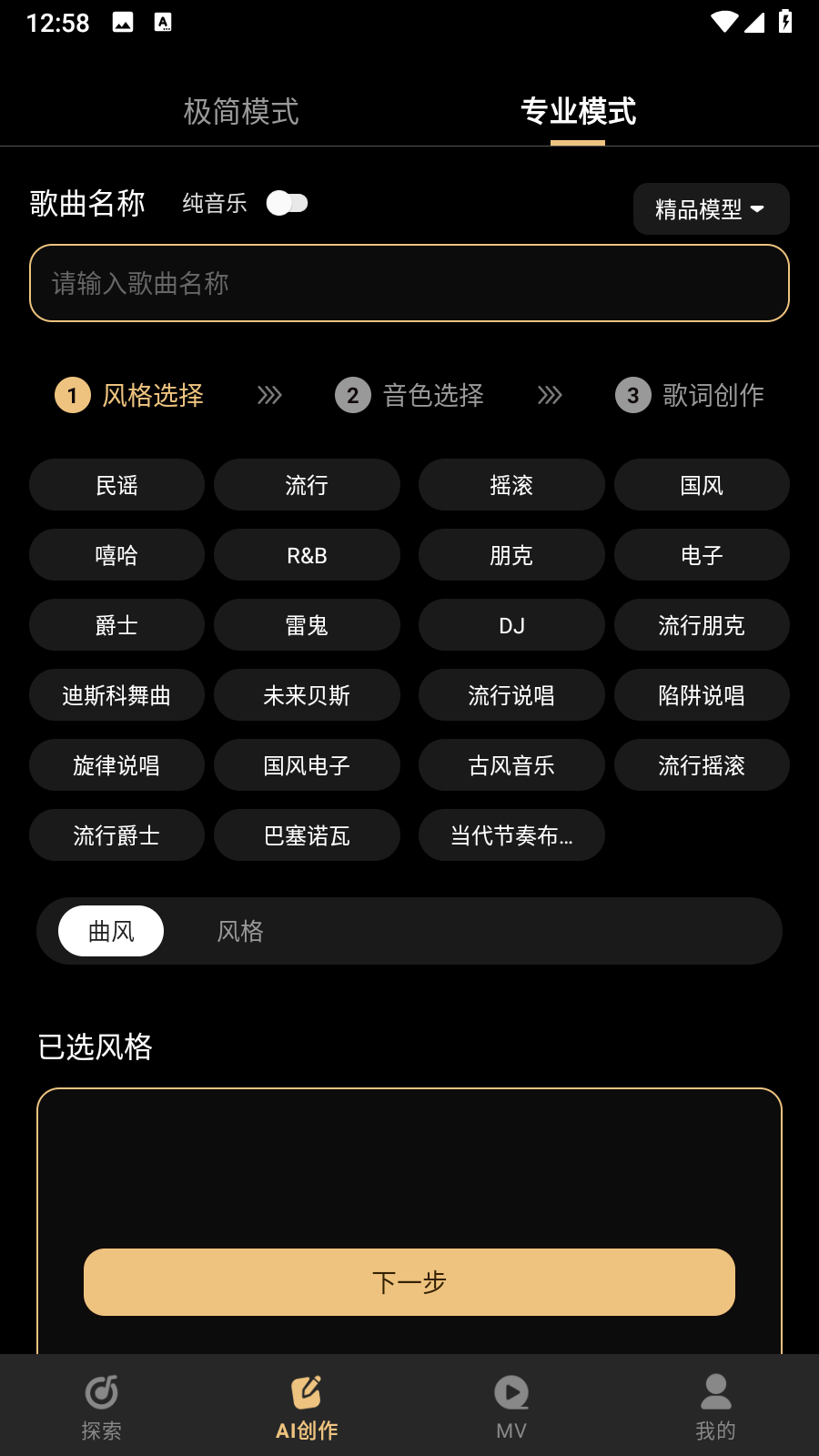Viewport: 819px width, 1456px height.
Task: Pick the DJ style chip
Action: coord(511,625)
